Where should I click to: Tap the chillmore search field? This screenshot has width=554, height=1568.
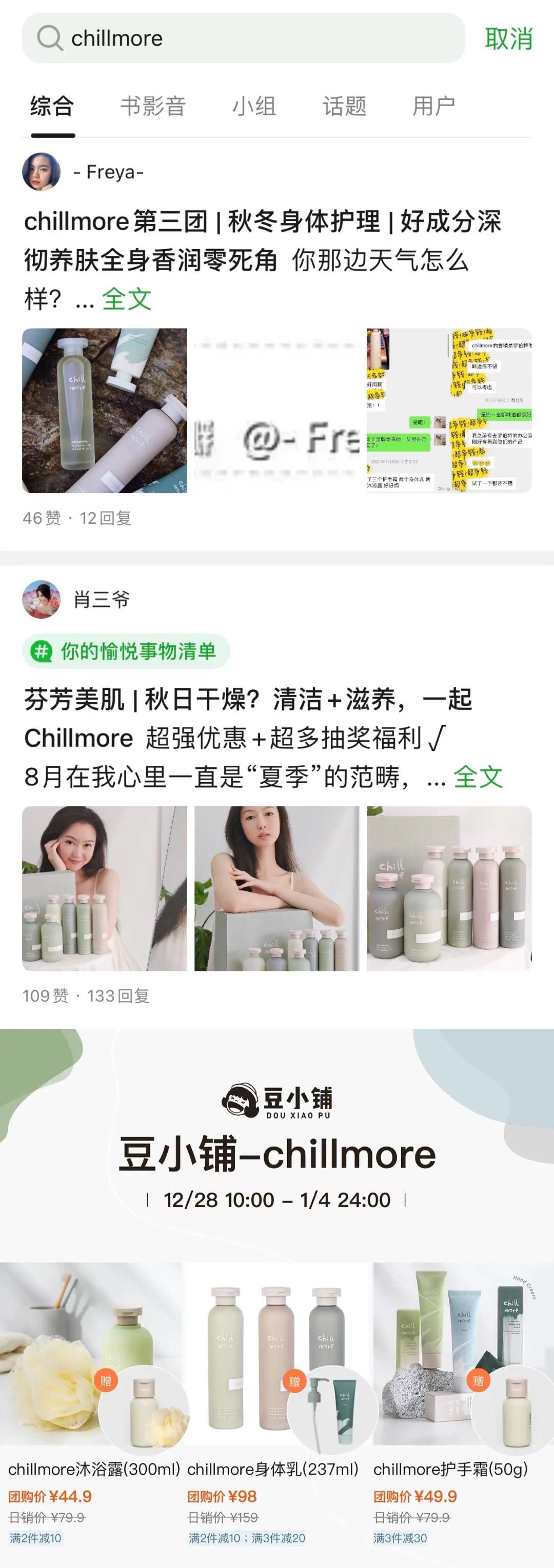(244, 38)
